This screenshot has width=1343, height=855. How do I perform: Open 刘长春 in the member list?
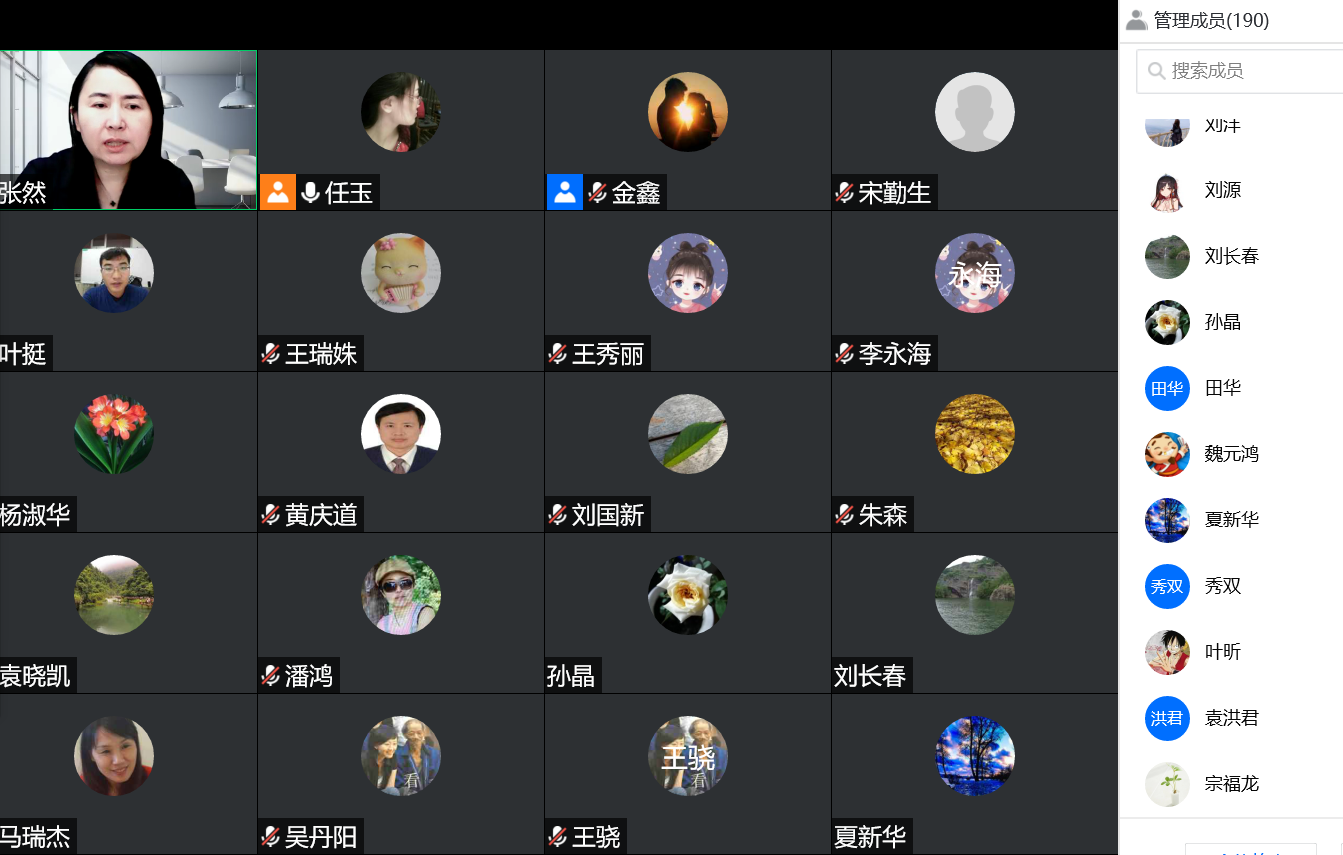coord(1230,256)
